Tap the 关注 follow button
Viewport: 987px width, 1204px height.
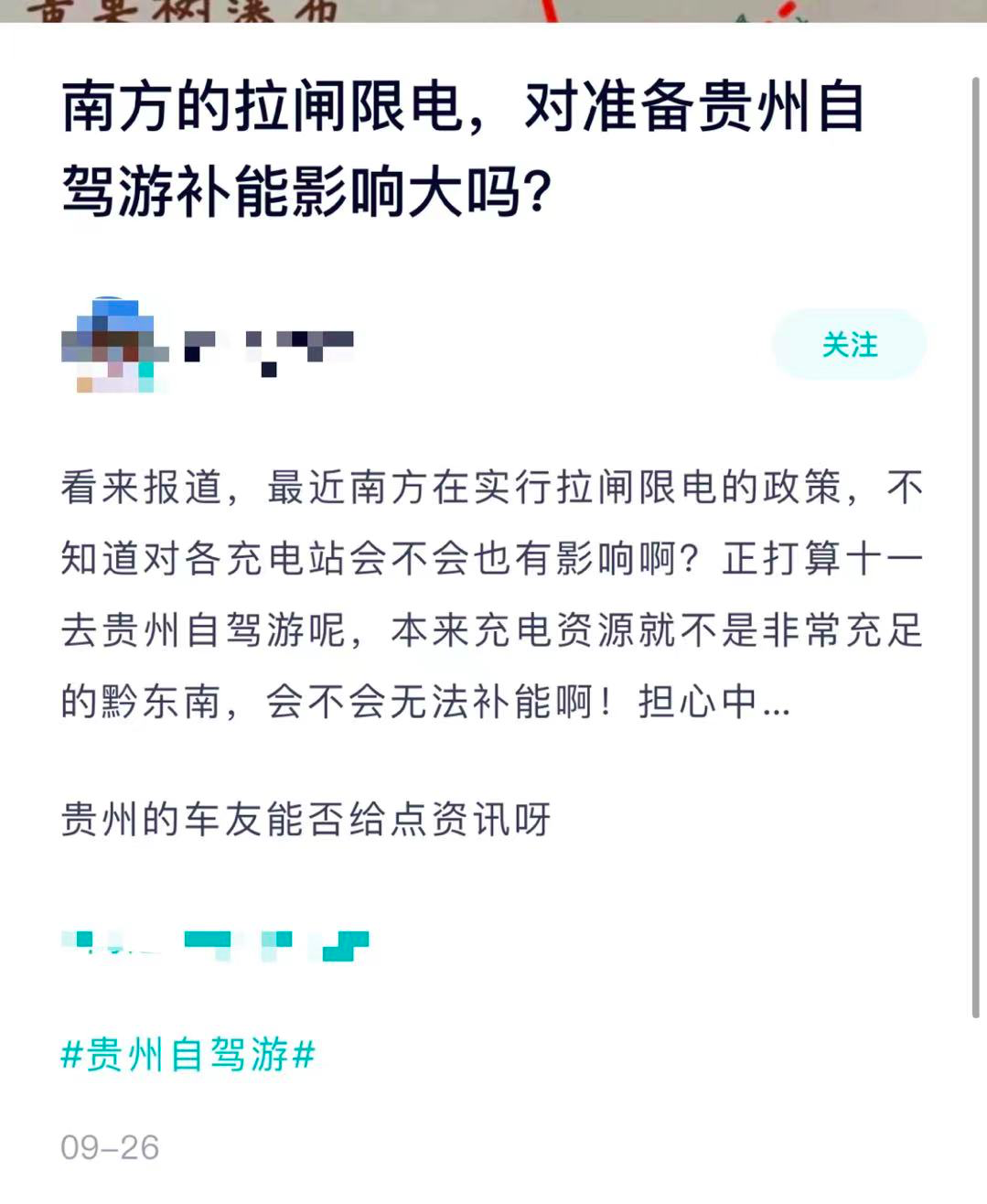(x=849, y=345)
